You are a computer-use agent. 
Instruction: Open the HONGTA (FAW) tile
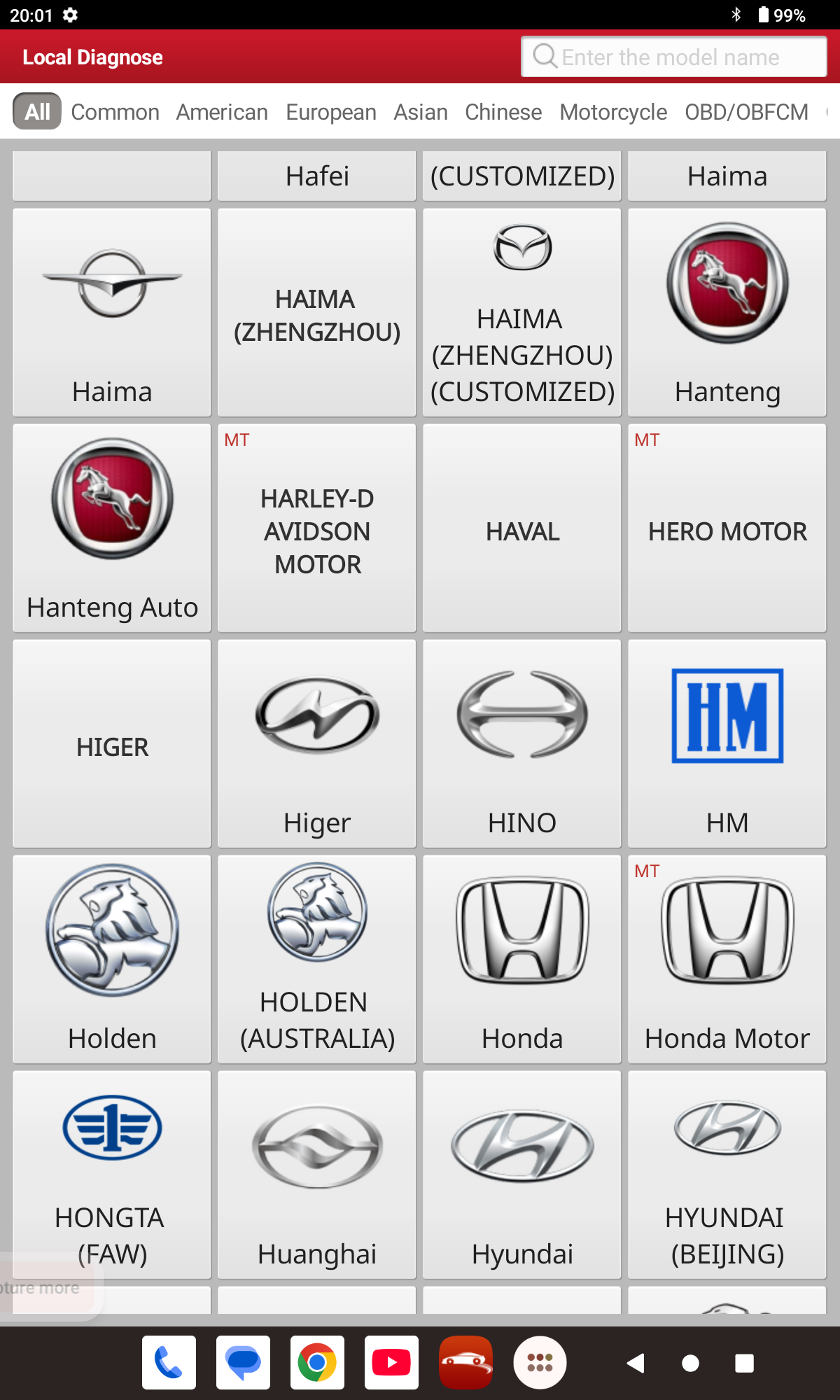click(112, 1175)
